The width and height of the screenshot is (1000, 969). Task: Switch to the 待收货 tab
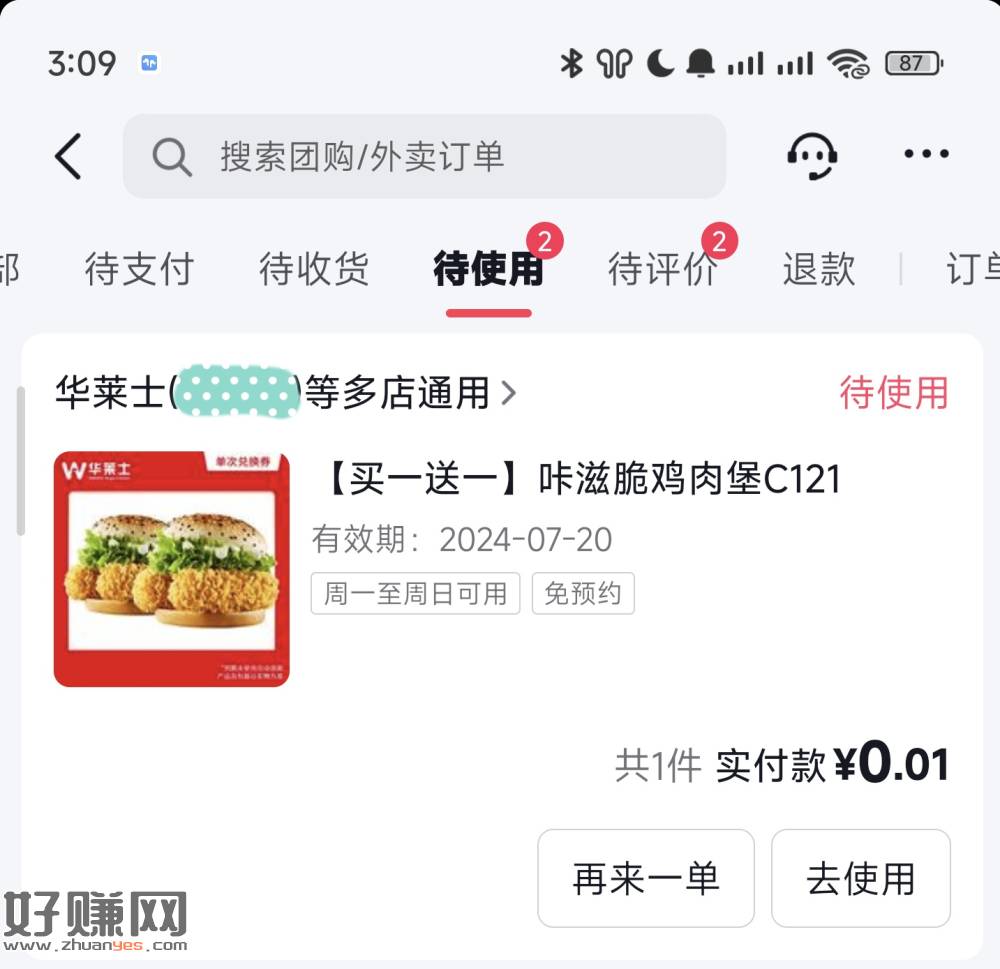(313, 269)
